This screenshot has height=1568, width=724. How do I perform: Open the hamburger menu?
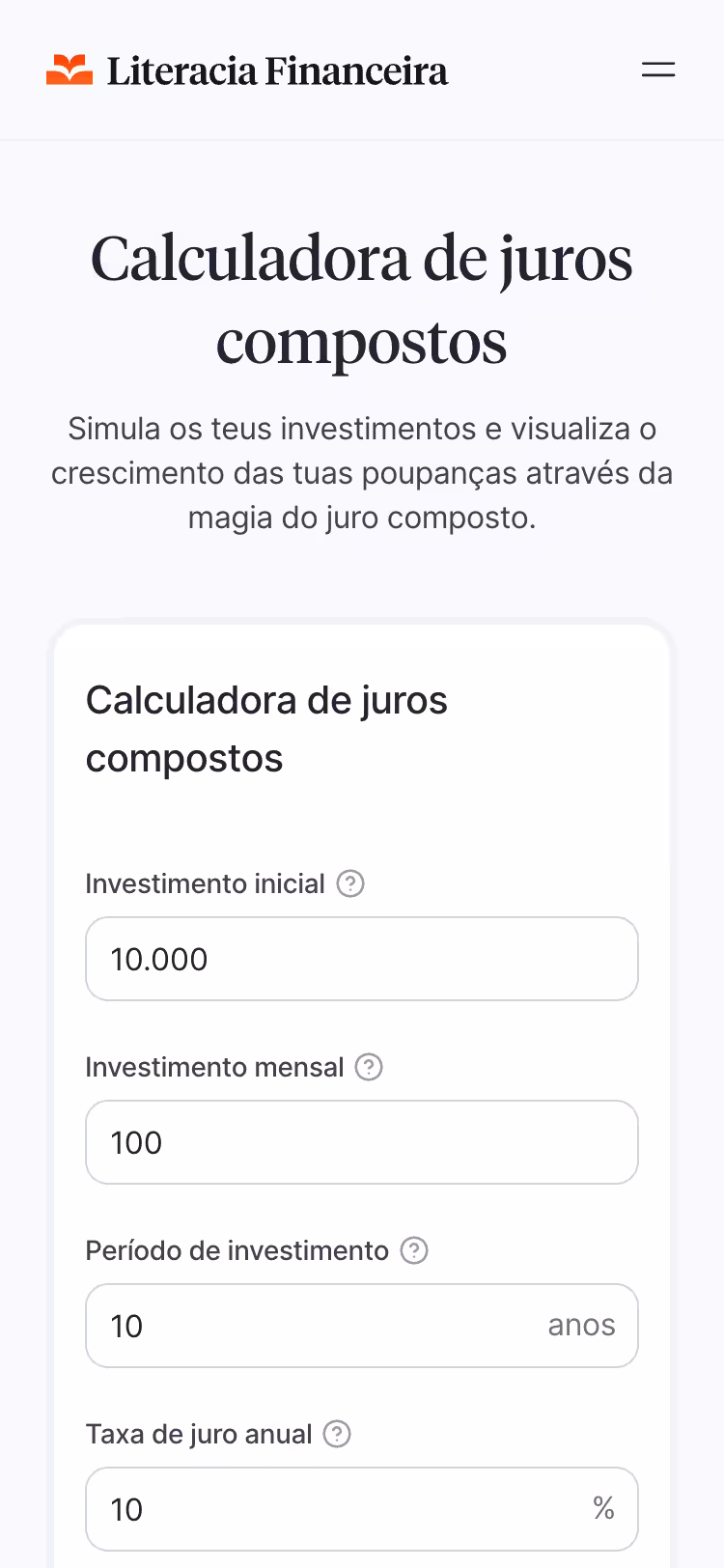tap(658, 70)
